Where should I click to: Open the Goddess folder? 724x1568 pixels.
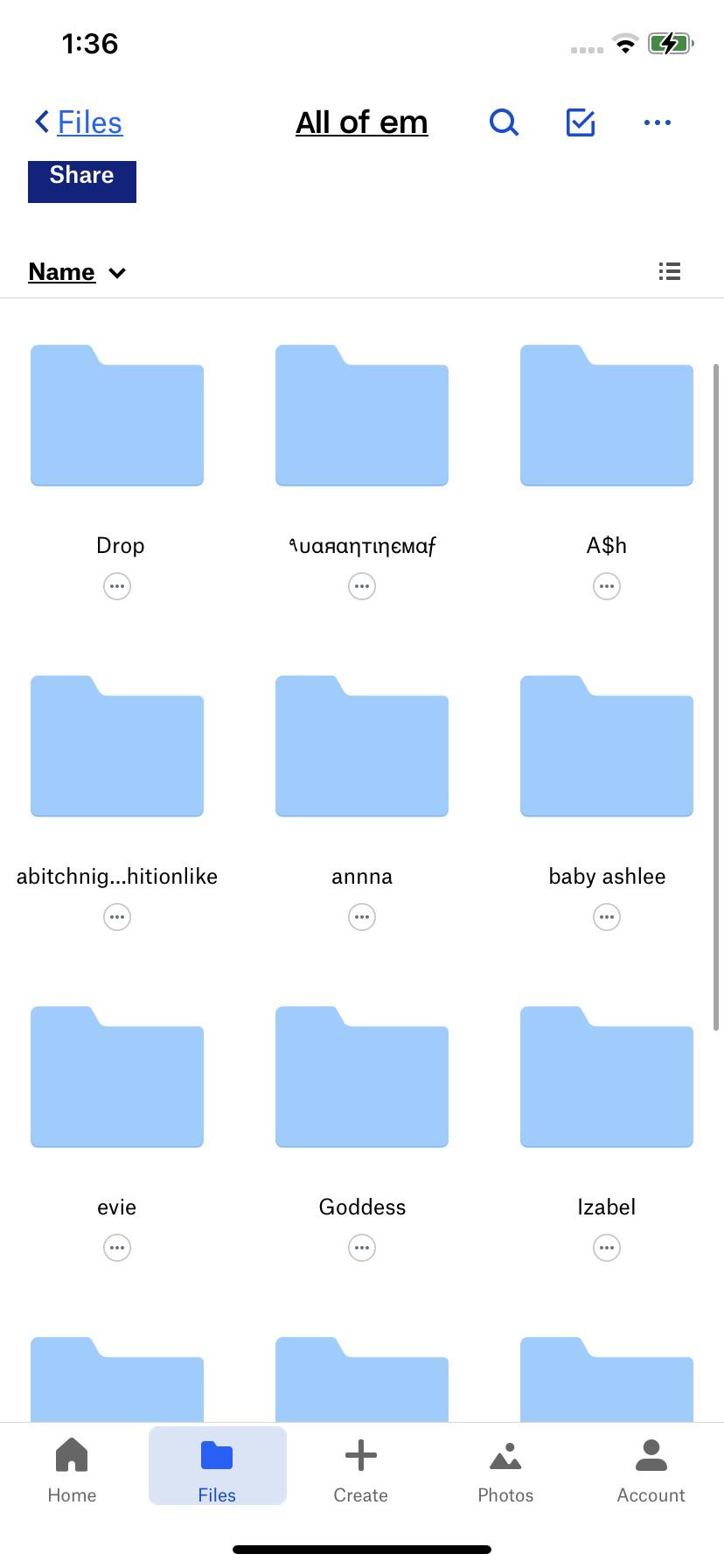click(x=362, y=1077)
